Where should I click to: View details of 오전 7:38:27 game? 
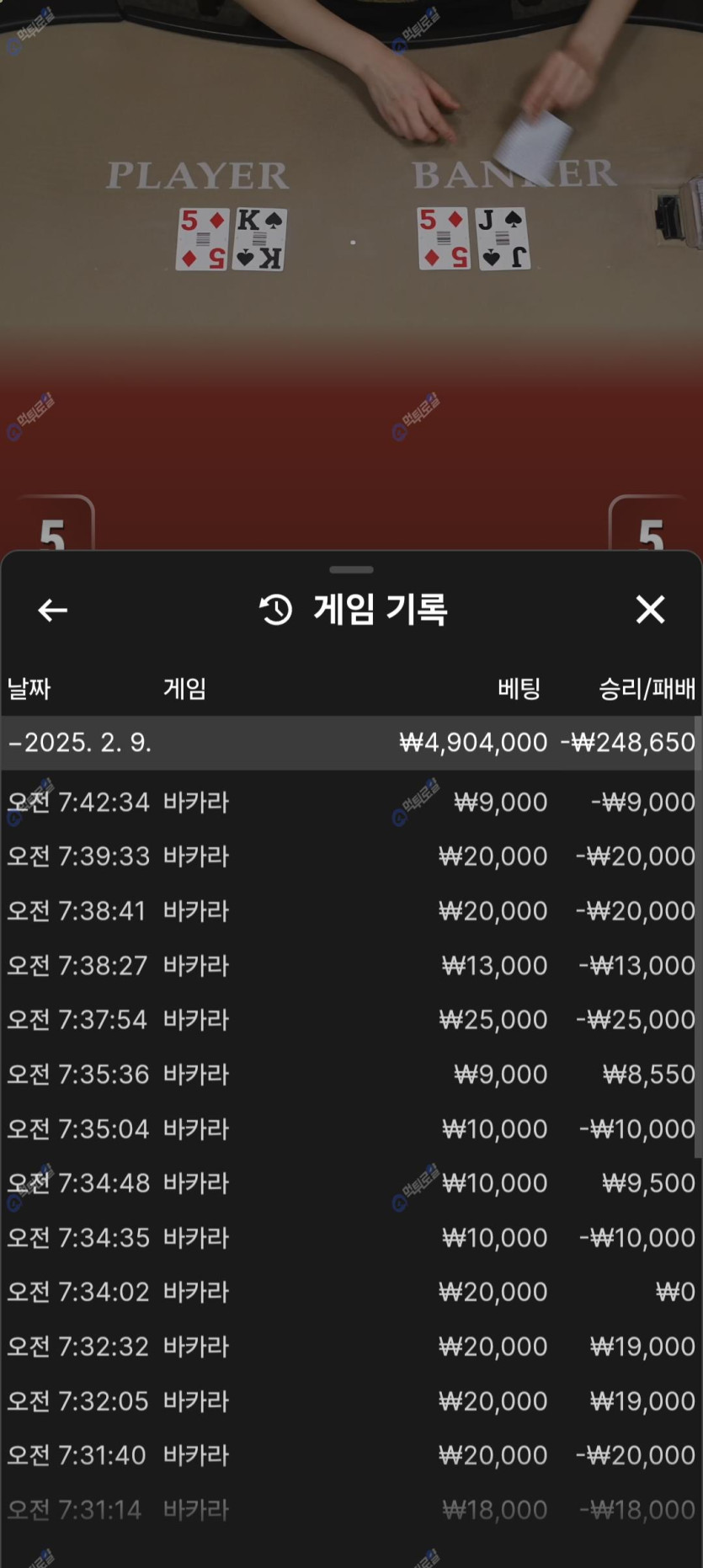pyautogui.click(x=350, y=965)
